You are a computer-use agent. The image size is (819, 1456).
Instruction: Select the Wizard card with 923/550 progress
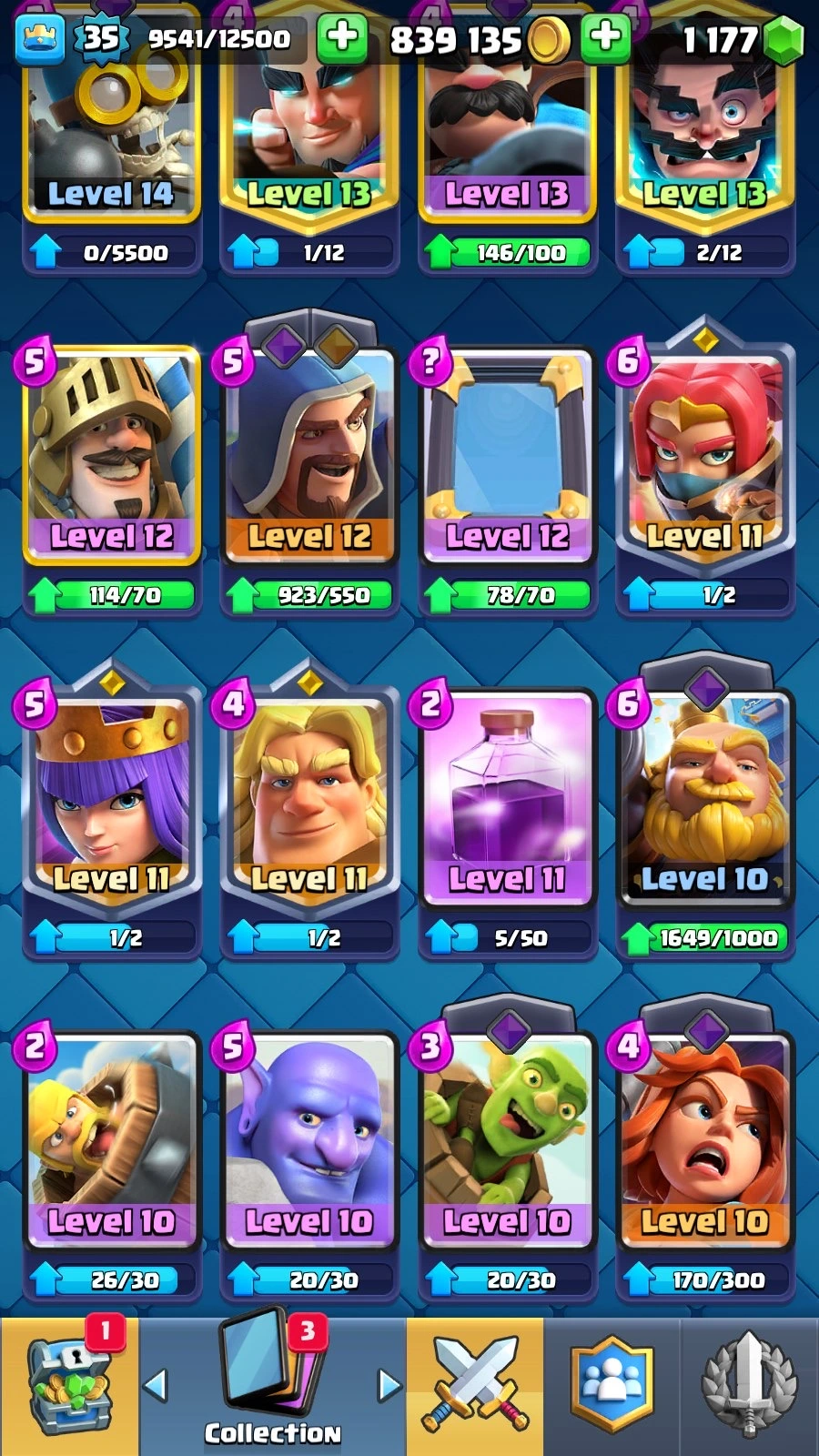pos(309,455)
